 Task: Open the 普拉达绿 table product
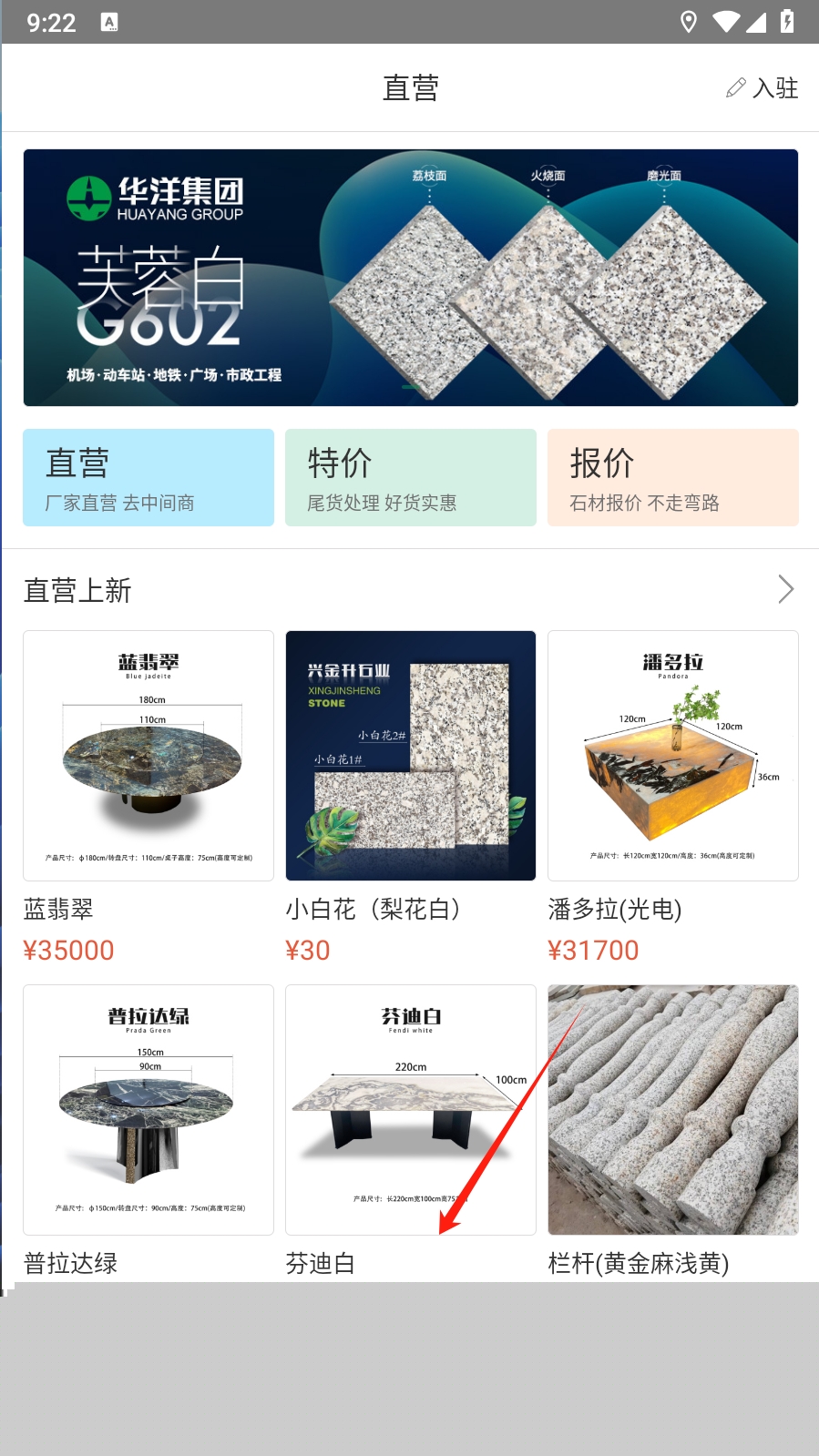coord(148,1109)
